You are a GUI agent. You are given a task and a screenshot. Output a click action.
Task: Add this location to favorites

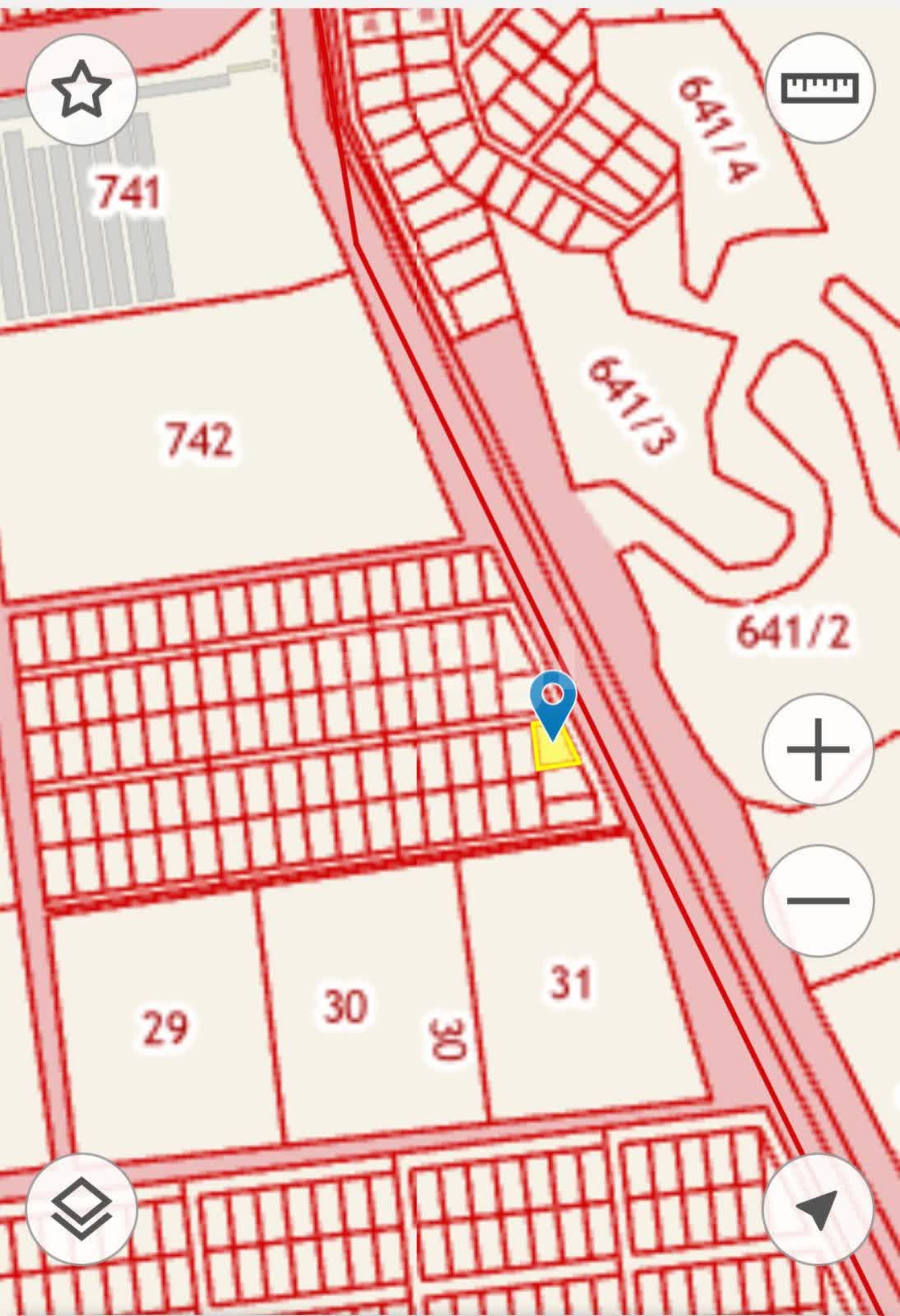[81, 89]
